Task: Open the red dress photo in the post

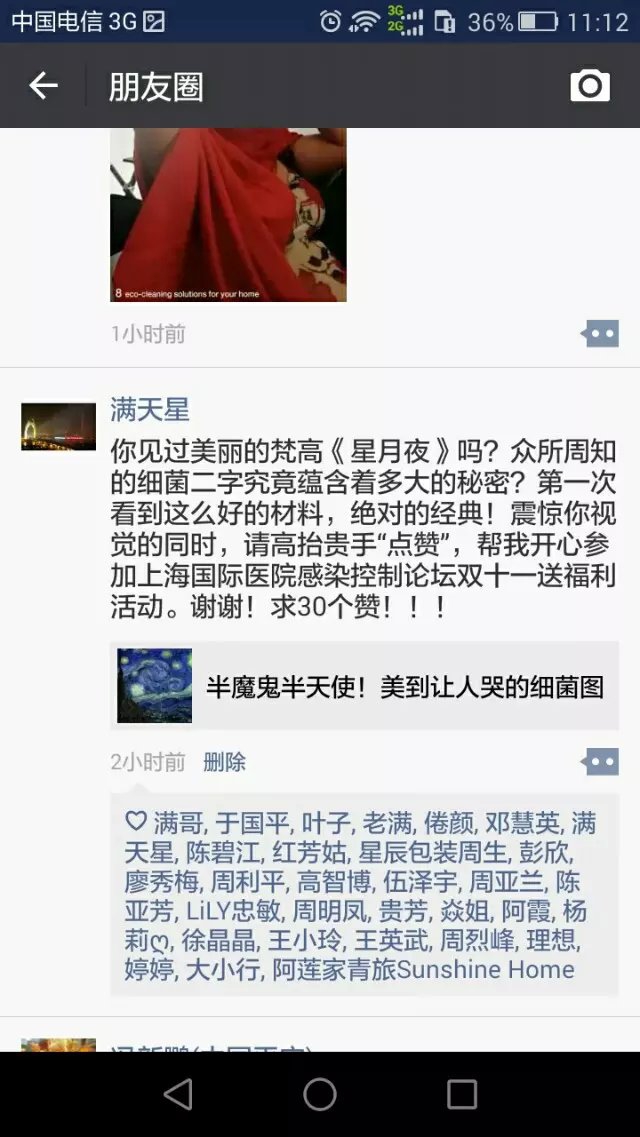Action: pos(228,214)
